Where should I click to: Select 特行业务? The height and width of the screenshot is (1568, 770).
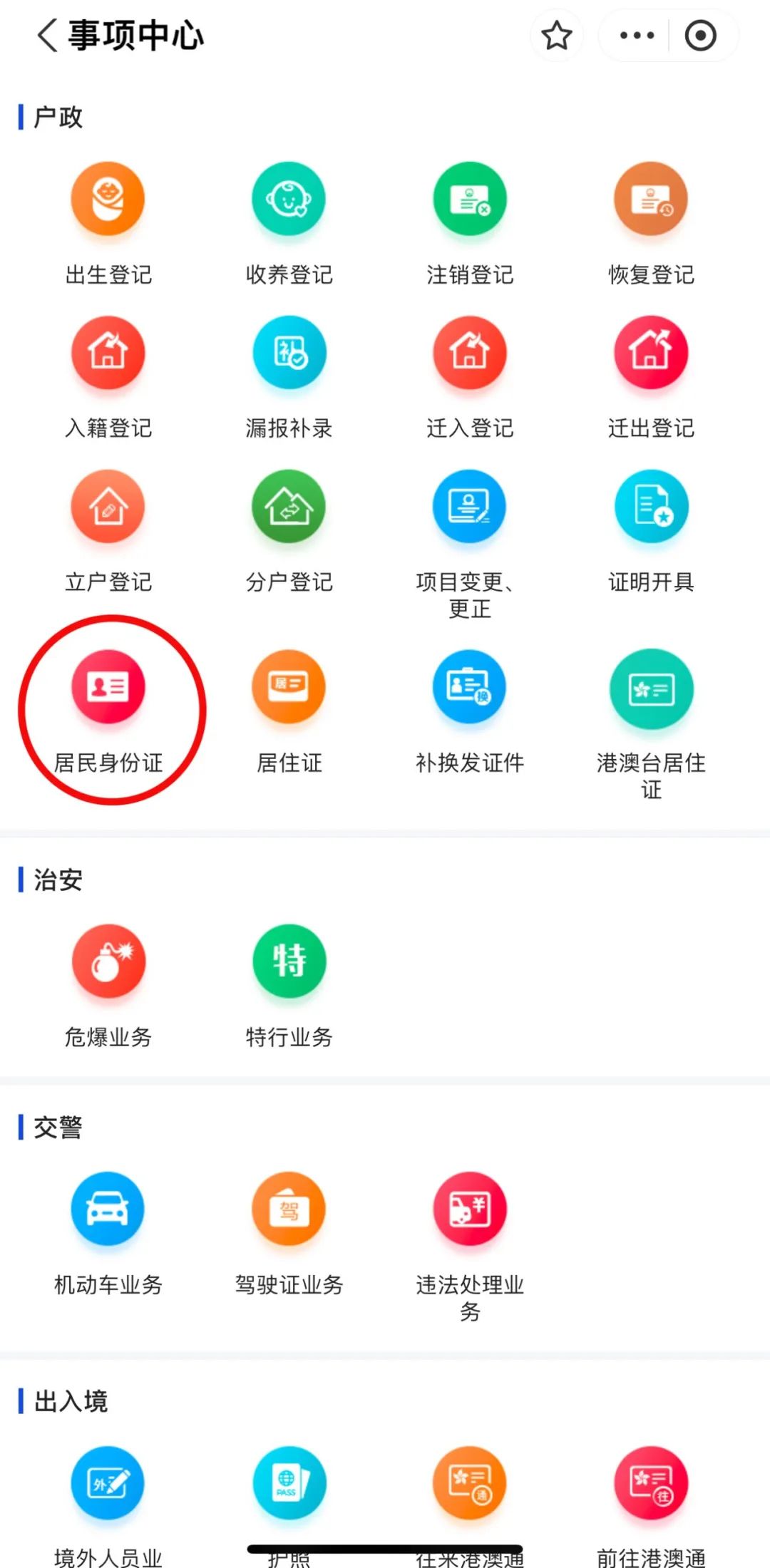(x=289, y=962)
